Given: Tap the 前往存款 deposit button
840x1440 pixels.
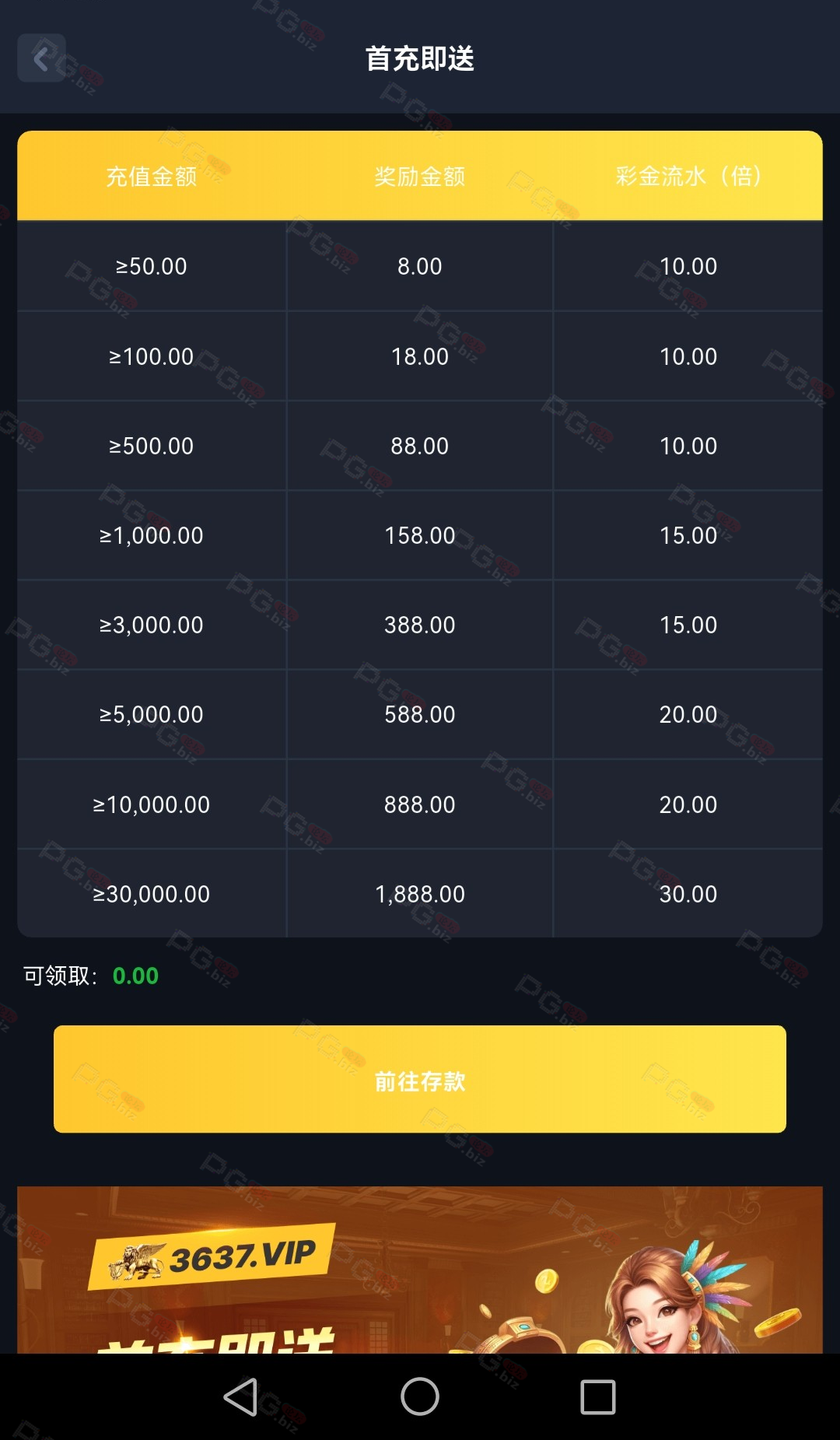Looking at the screenshot, I should [420, 1079].
